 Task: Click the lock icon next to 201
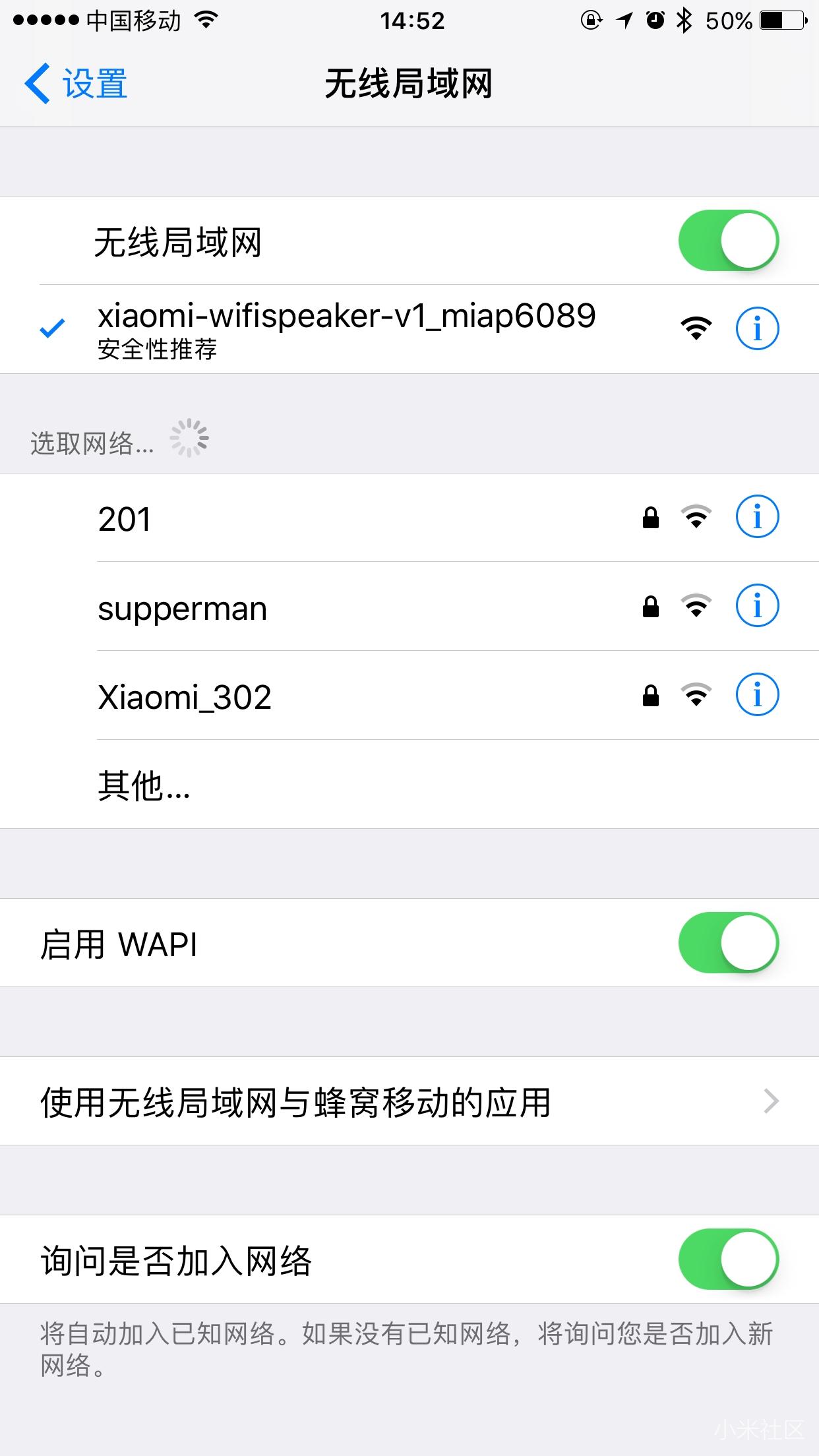[652, 518]
